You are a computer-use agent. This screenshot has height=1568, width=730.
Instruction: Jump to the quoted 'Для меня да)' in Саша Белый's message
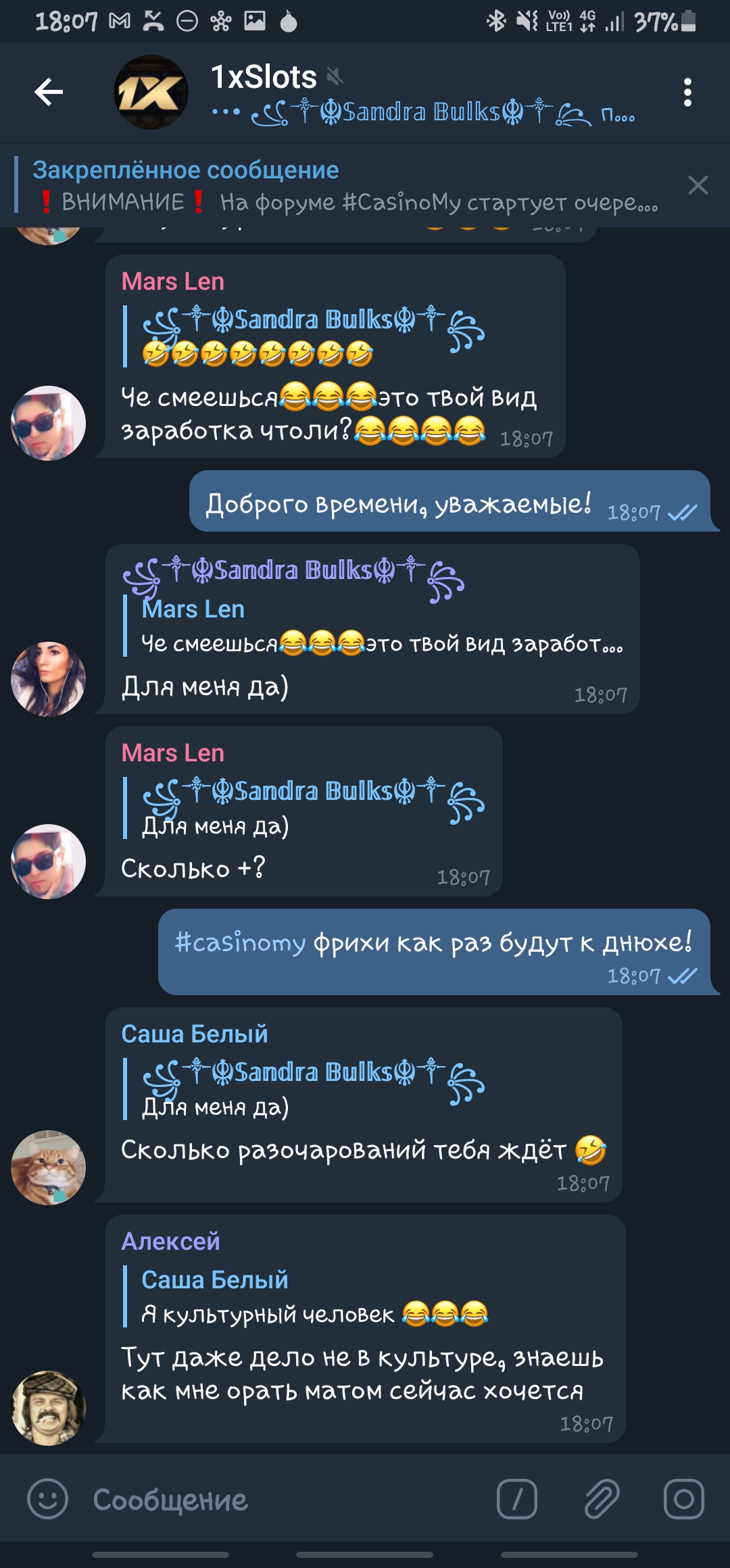311,1089
